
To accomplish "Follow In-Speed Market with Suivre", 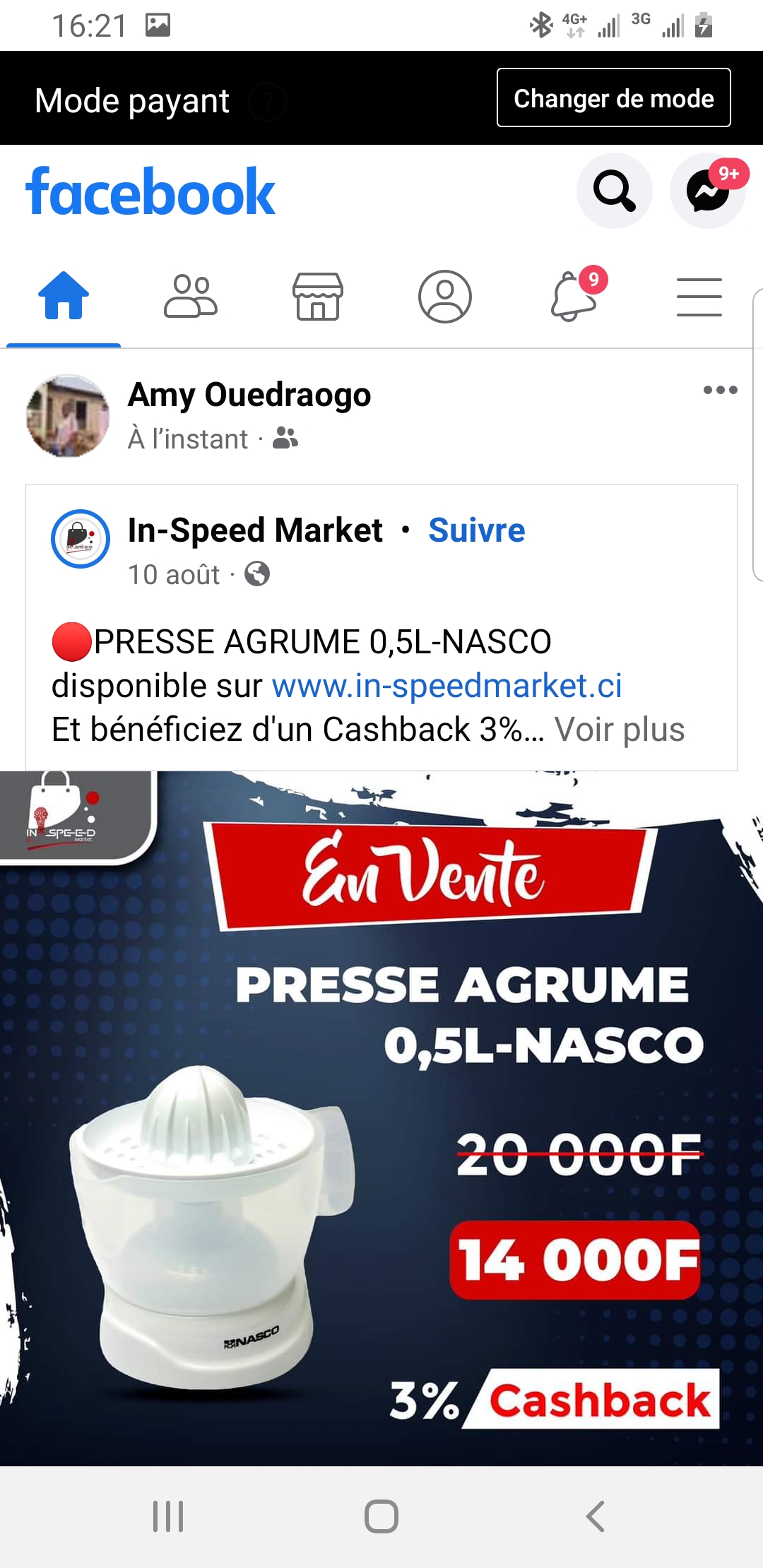I will (x=477, y=530).
